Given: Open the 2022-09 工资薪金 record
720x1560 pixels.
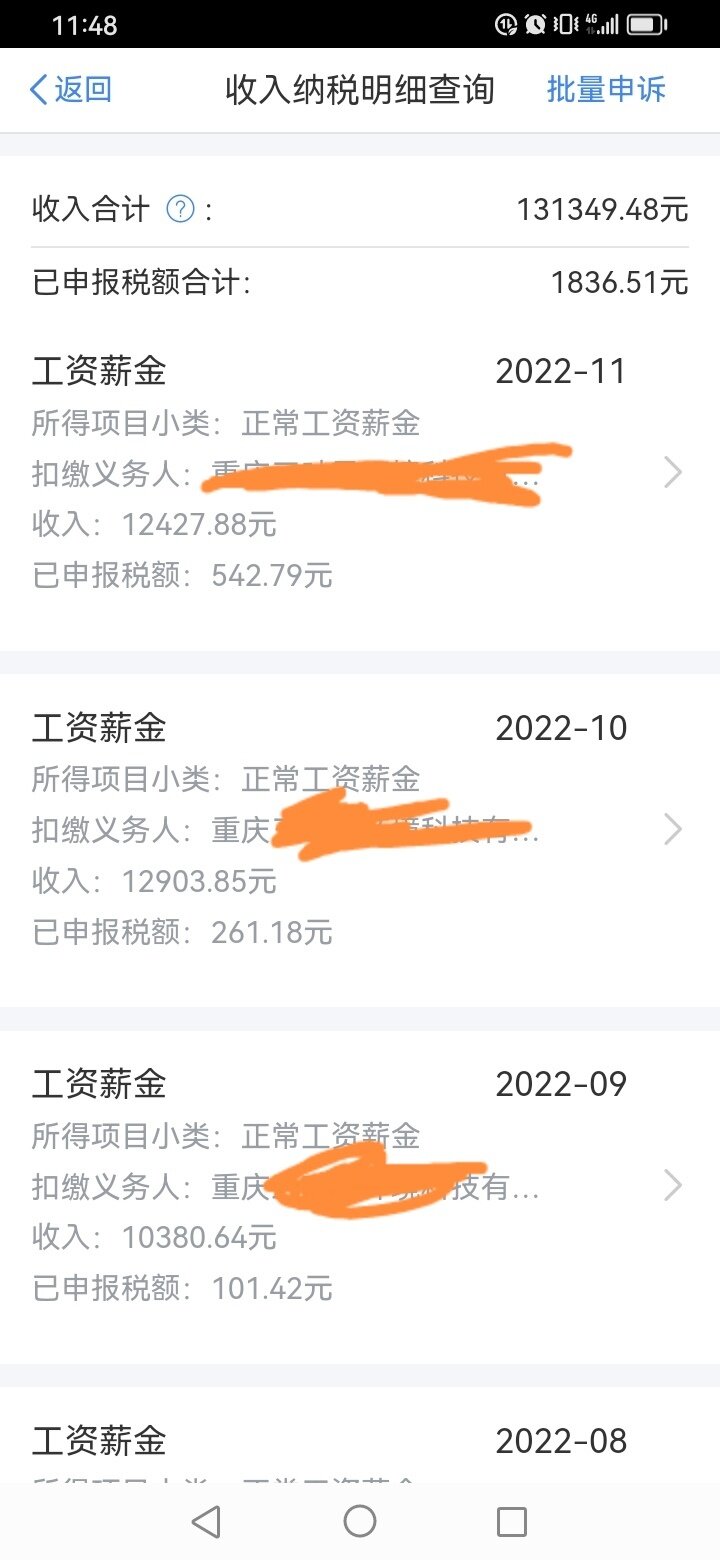Looking at the screenshot, I should pyautogui.click(x=360, y=1186).
